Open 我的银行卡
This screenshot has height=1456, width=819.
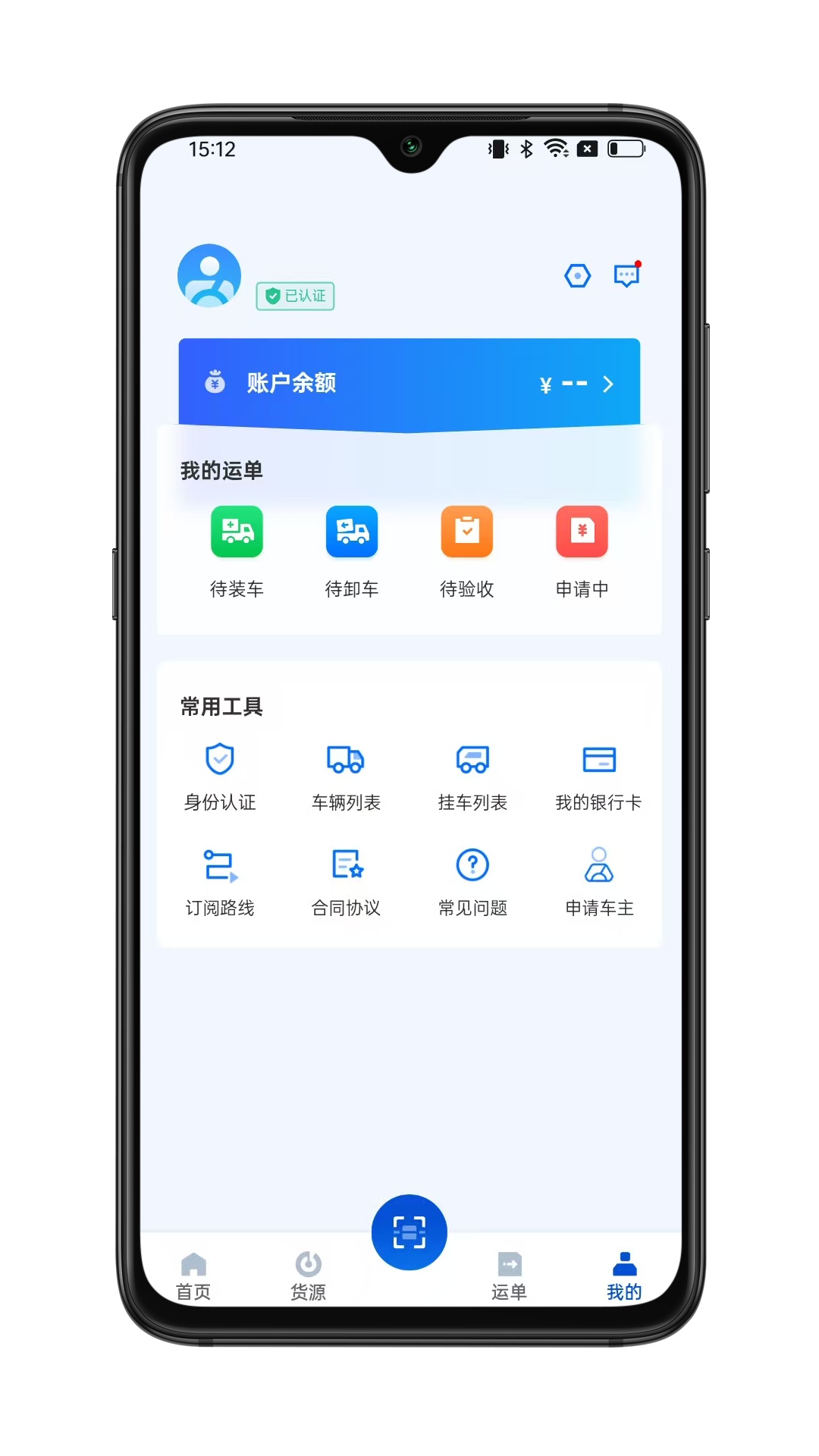[599, 777]
